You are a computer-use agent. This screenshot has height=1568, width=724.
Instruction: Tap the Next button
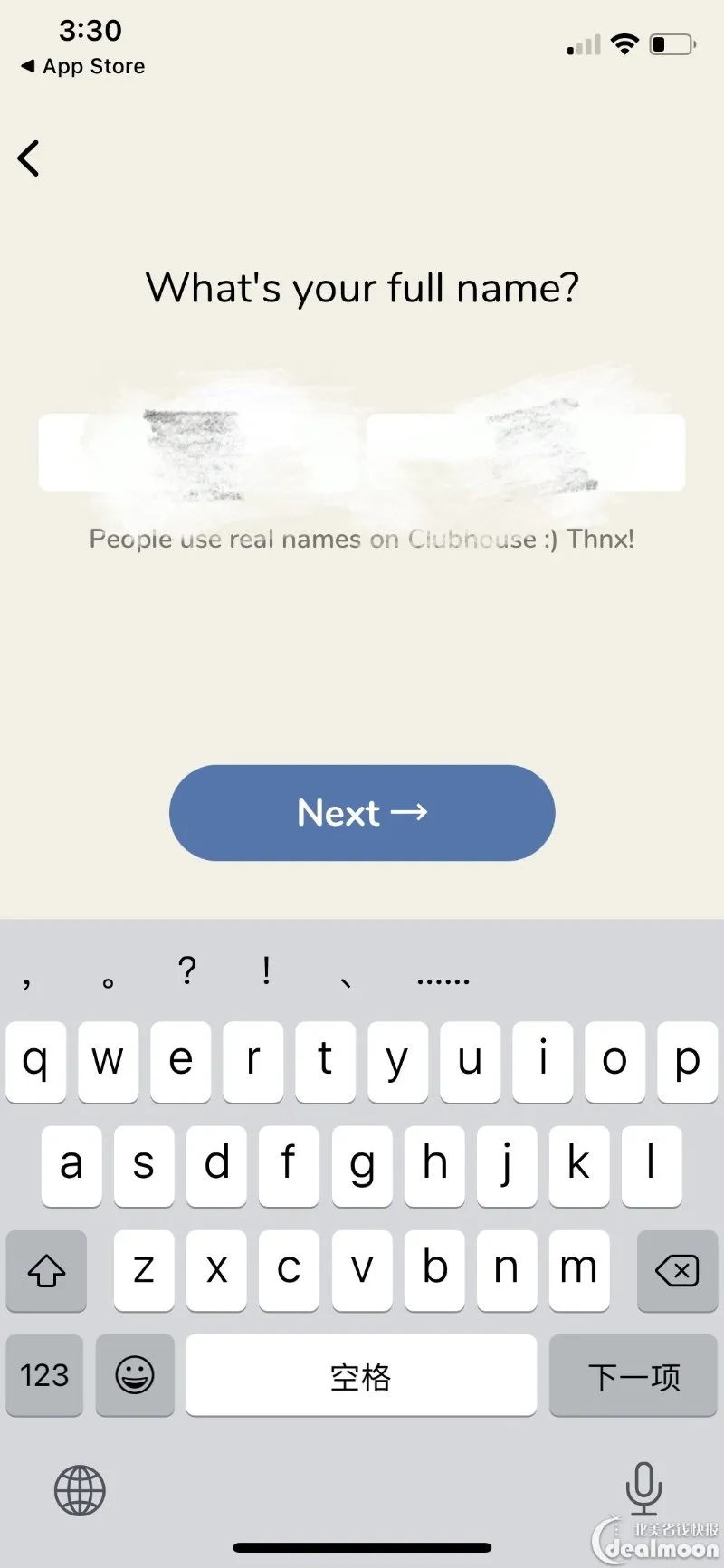pyautogui.click(x=362, y=812)
